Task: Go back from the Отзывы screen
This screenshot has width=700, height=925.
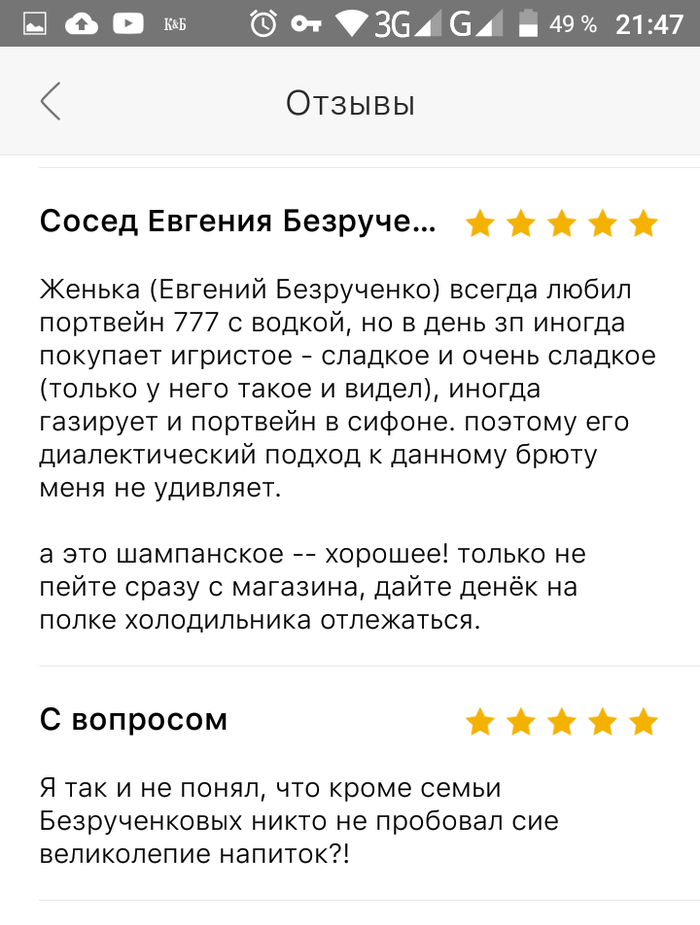Action: [x=51, y=102]
